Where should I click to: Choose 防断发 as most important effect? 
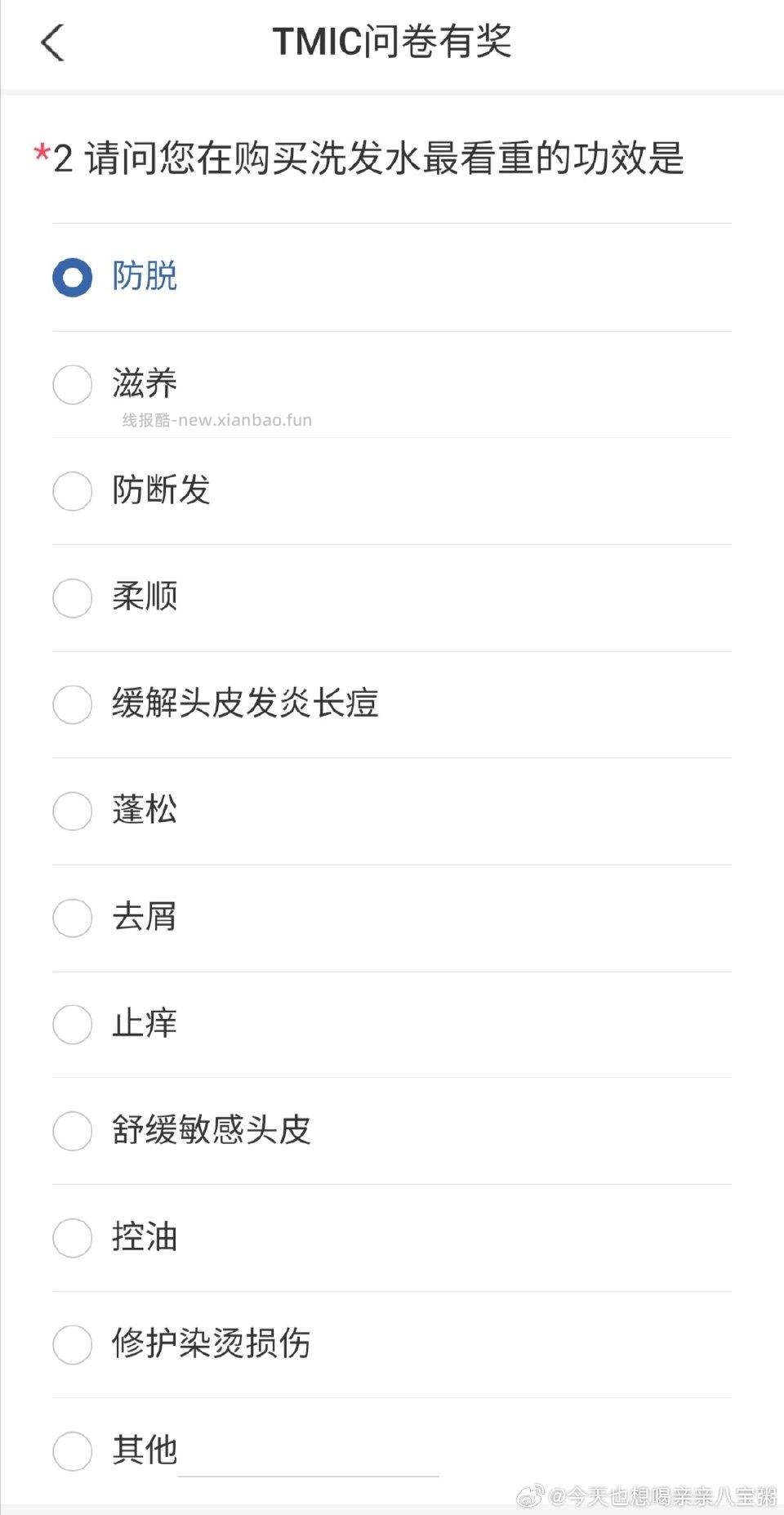tap(73, 491)
